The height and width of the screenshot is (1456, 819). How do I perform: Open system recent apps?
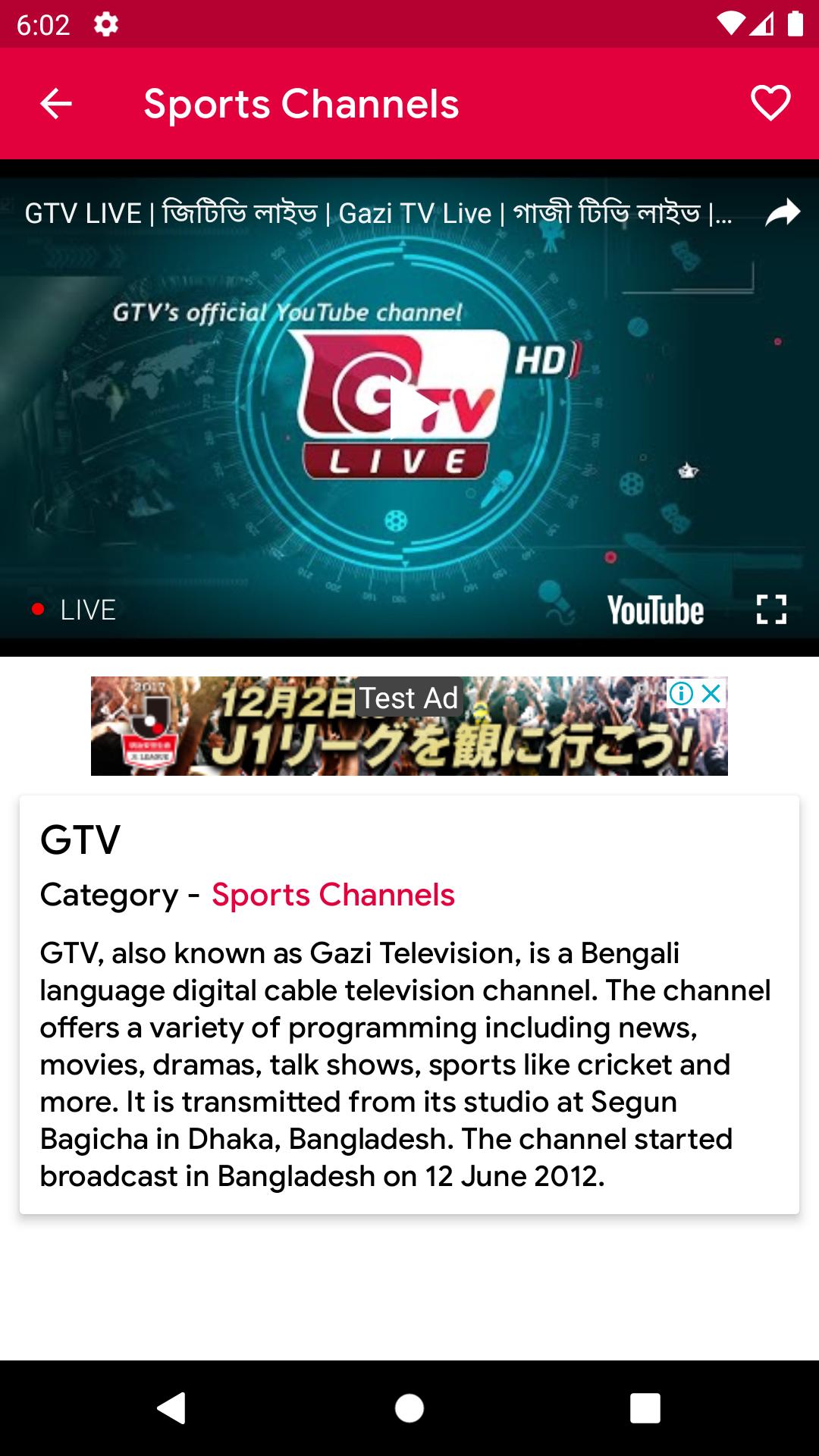[645, 1408]
